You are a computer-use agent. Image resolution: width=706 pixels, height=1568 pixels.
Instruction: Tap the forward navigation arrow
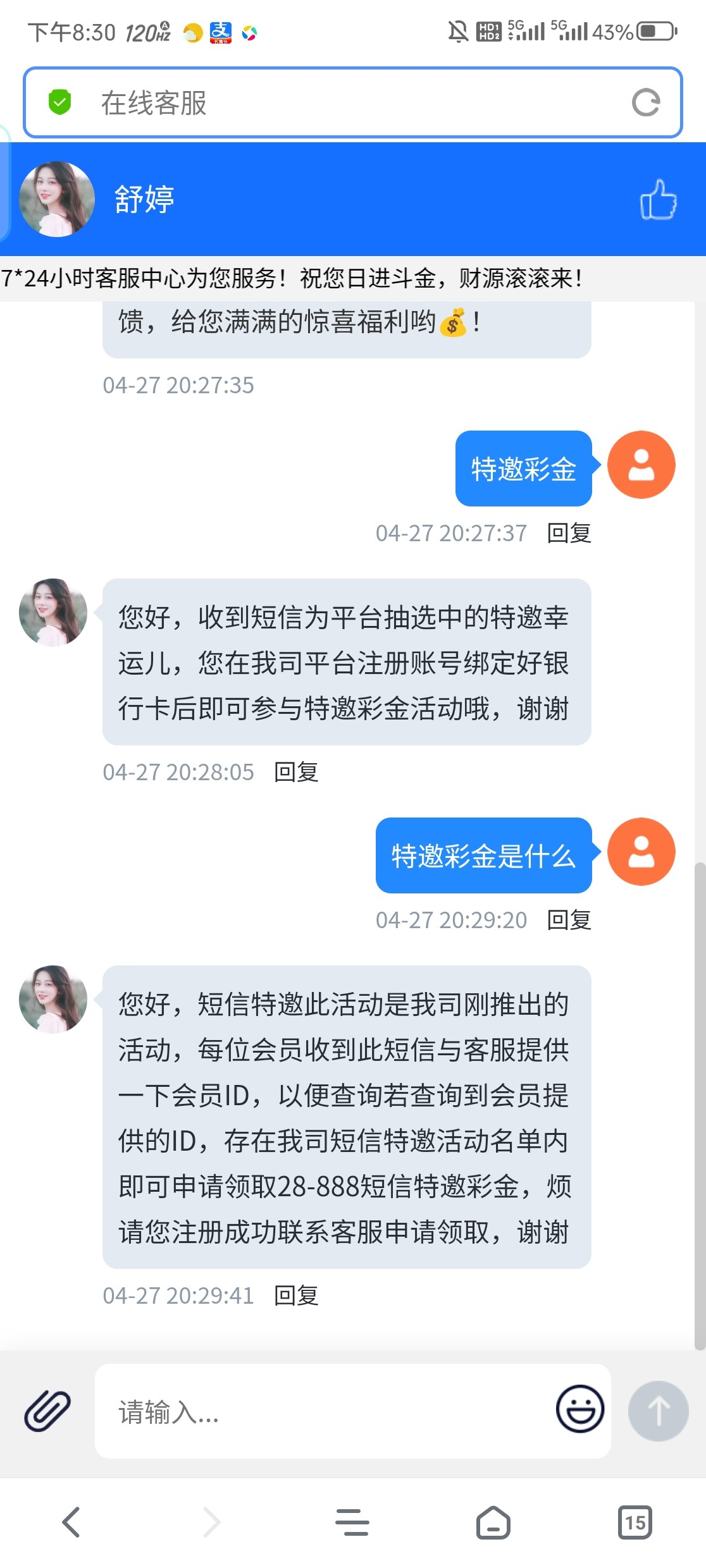(211, 1522)
